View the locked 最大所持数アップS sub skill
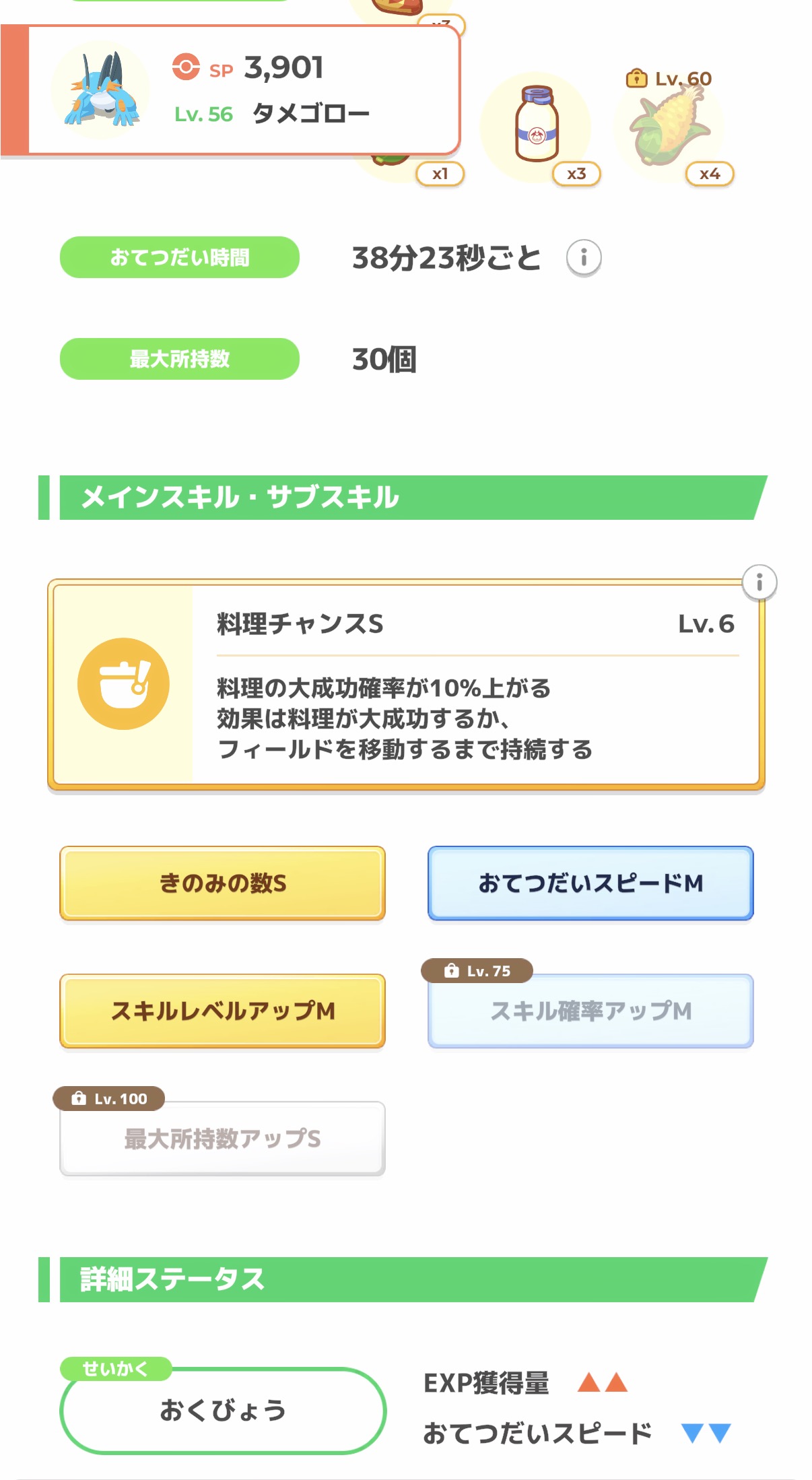The width and height of the screenshot is (812, 1480). pyautogui.click(x=222, y=1139)
